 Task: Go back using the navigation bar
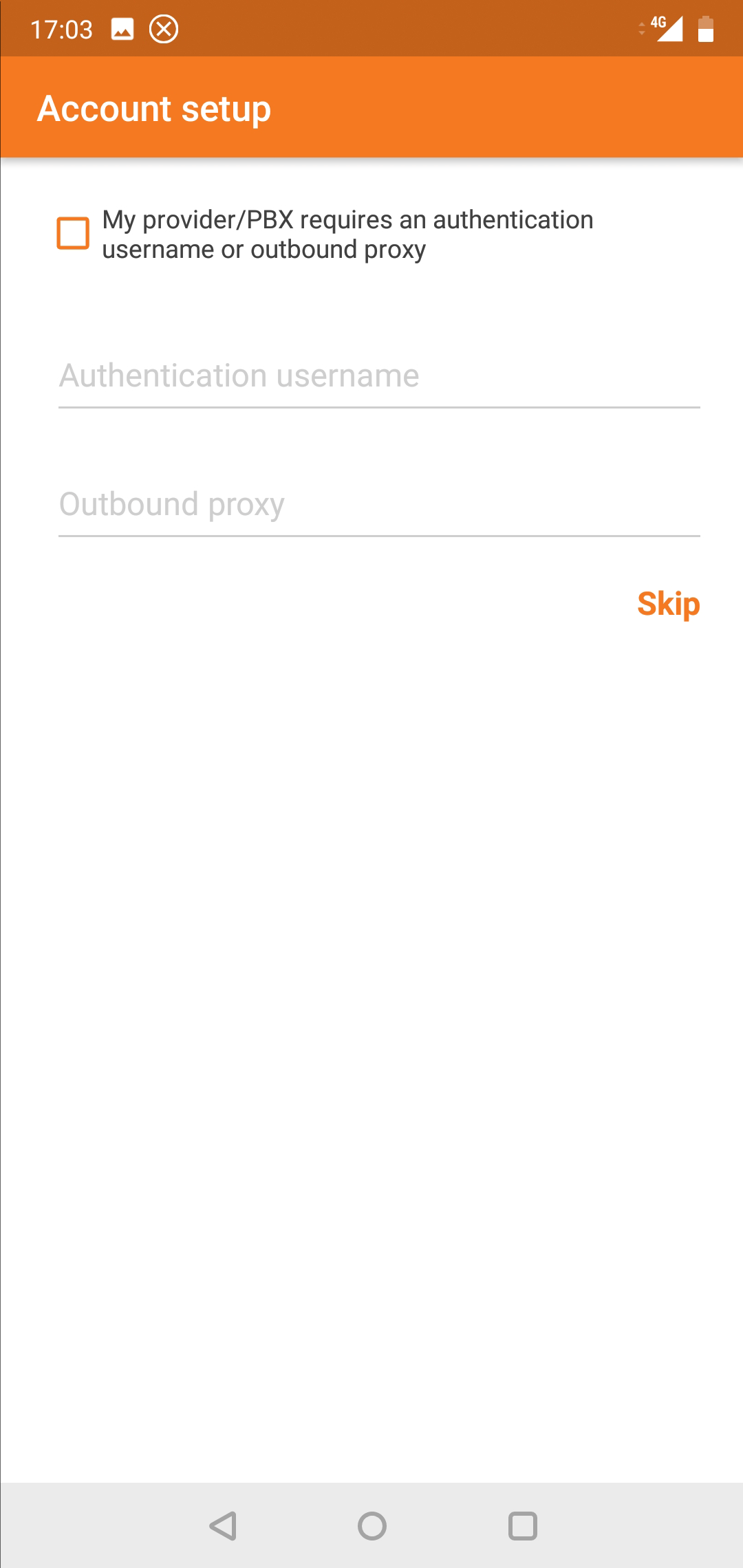click(224, 1526)
